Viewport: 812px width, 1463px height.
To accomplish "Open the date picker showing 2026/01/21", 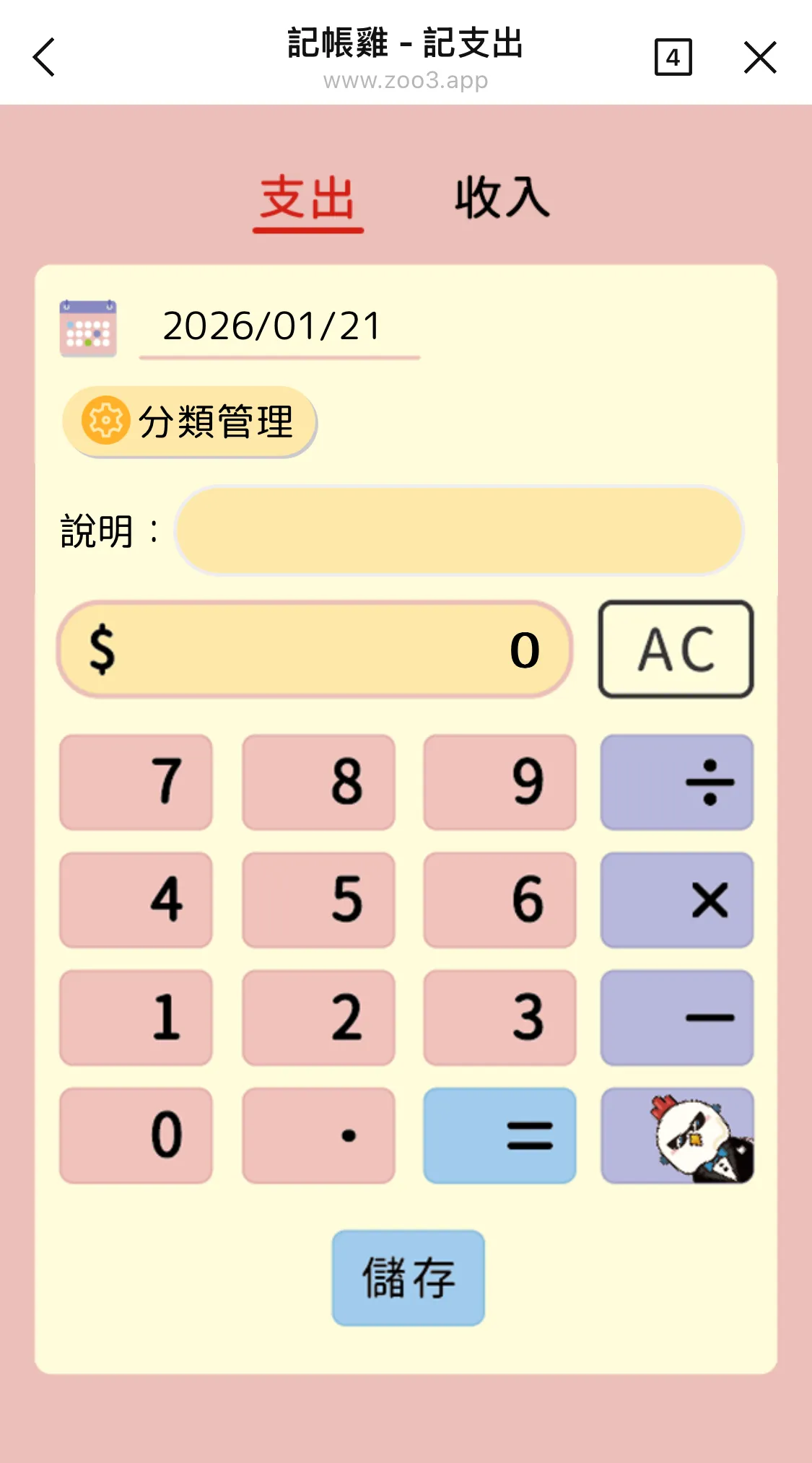I will [x=272, y=327].
